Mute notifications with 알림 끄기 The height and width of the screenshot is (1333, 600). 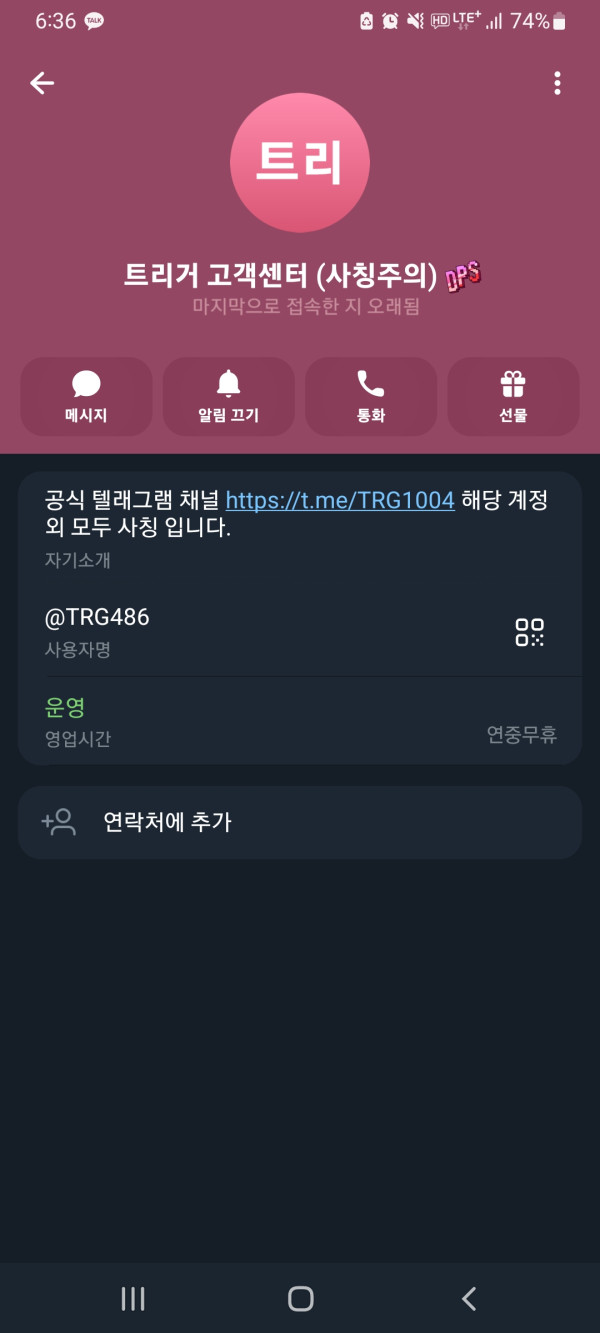pos(229,397)
